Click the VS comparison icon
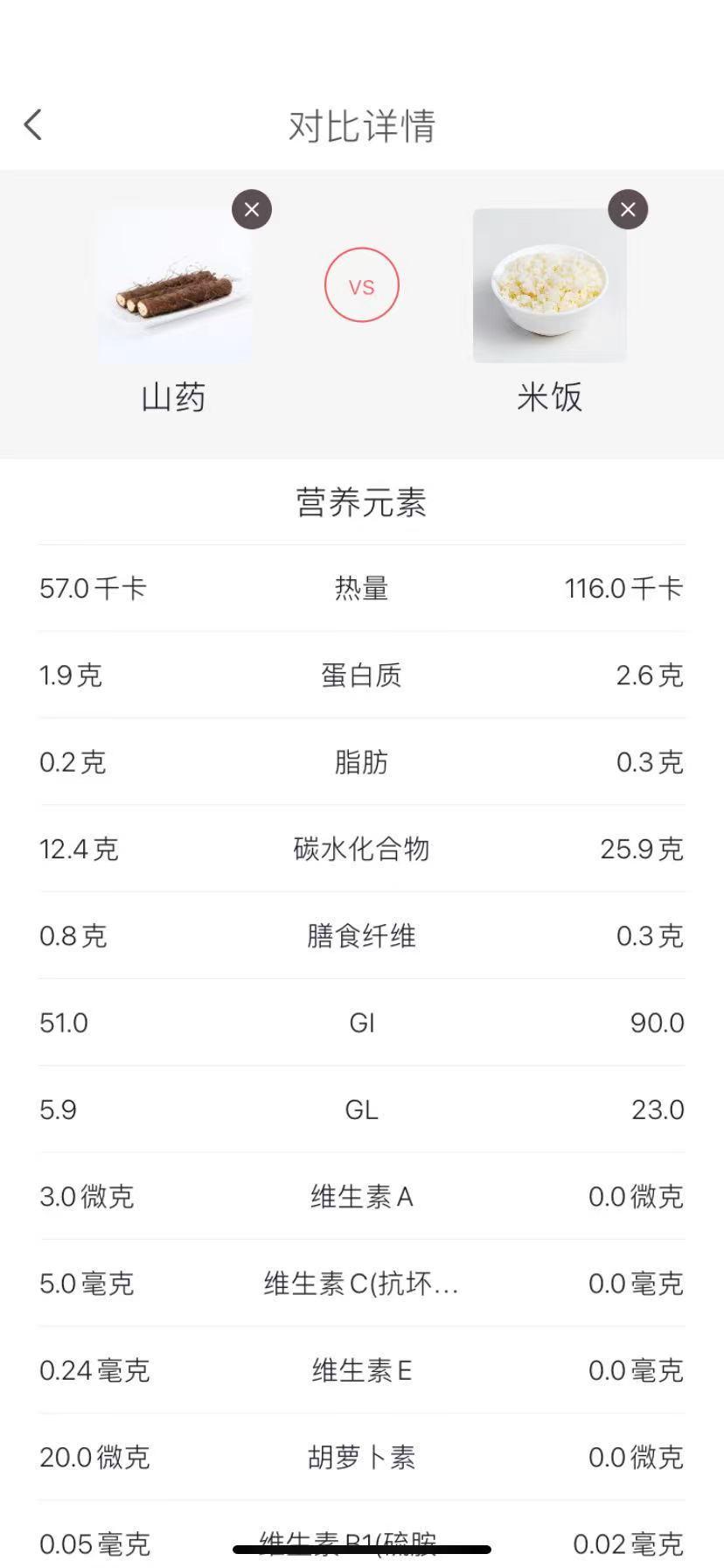Viewport: 724px width, 1568px height. 362,284
